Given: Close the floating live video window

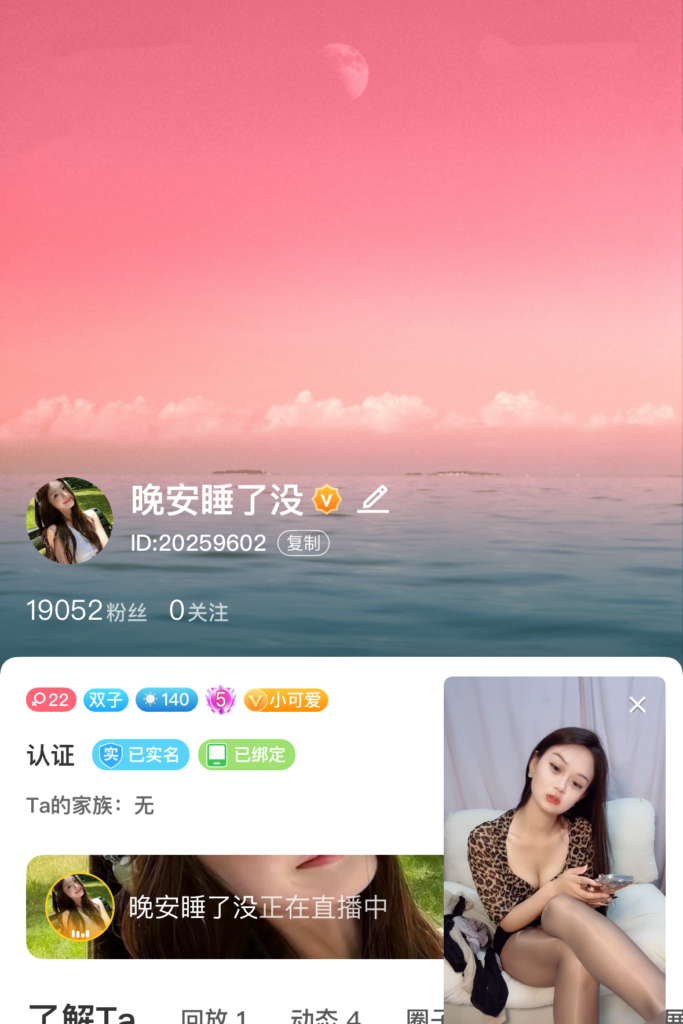Looking at the screenshot, I should pos(637,705).
